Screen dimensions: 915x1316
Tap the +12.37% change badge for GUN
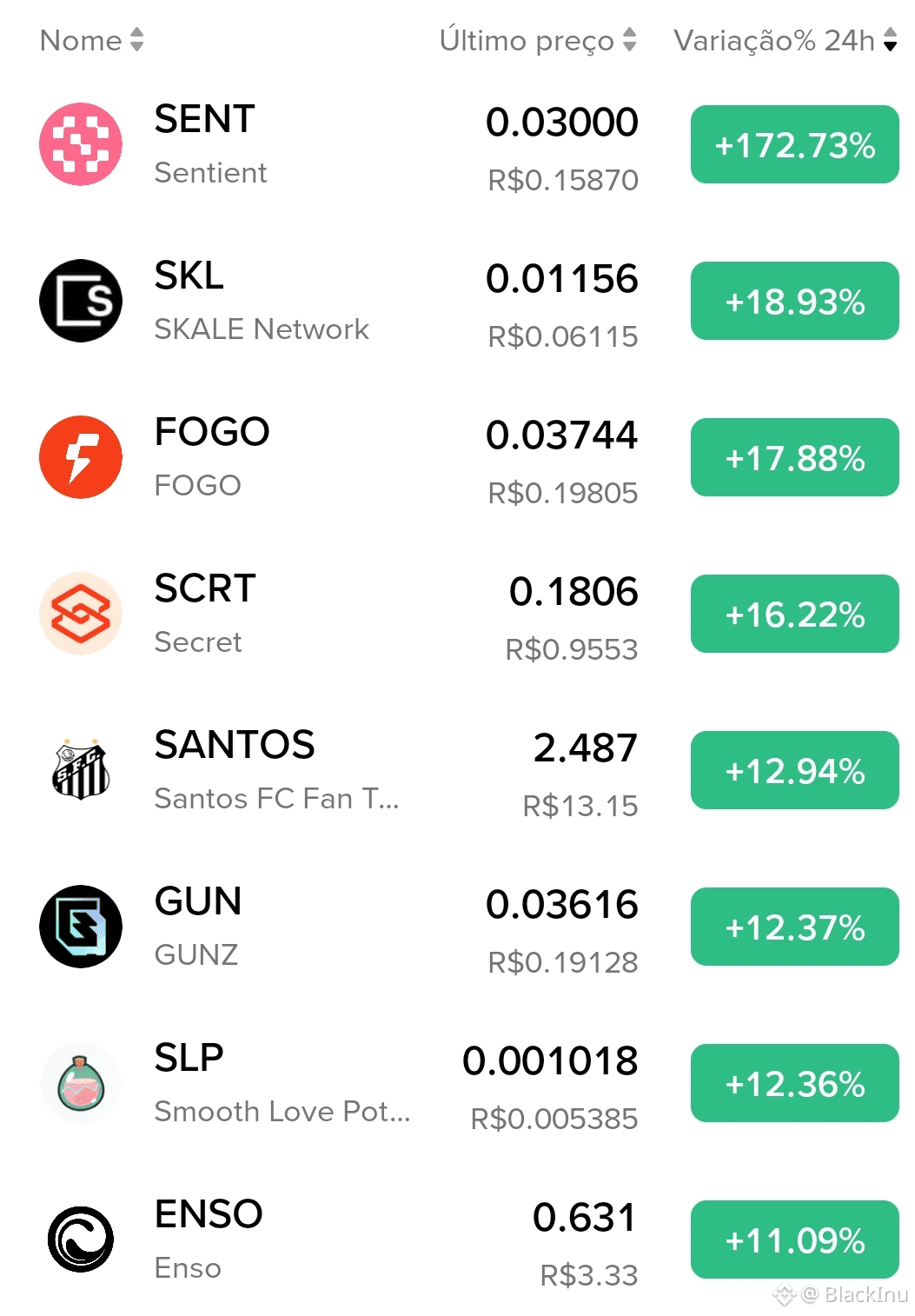[x=794, y=927]
